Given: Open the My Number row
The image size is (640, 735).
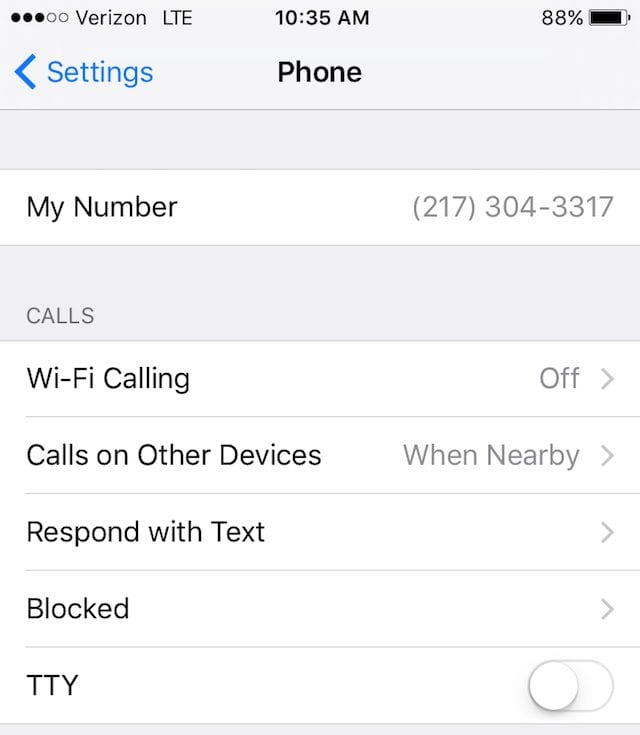Looking at the screenshot, I should point(320,208).
